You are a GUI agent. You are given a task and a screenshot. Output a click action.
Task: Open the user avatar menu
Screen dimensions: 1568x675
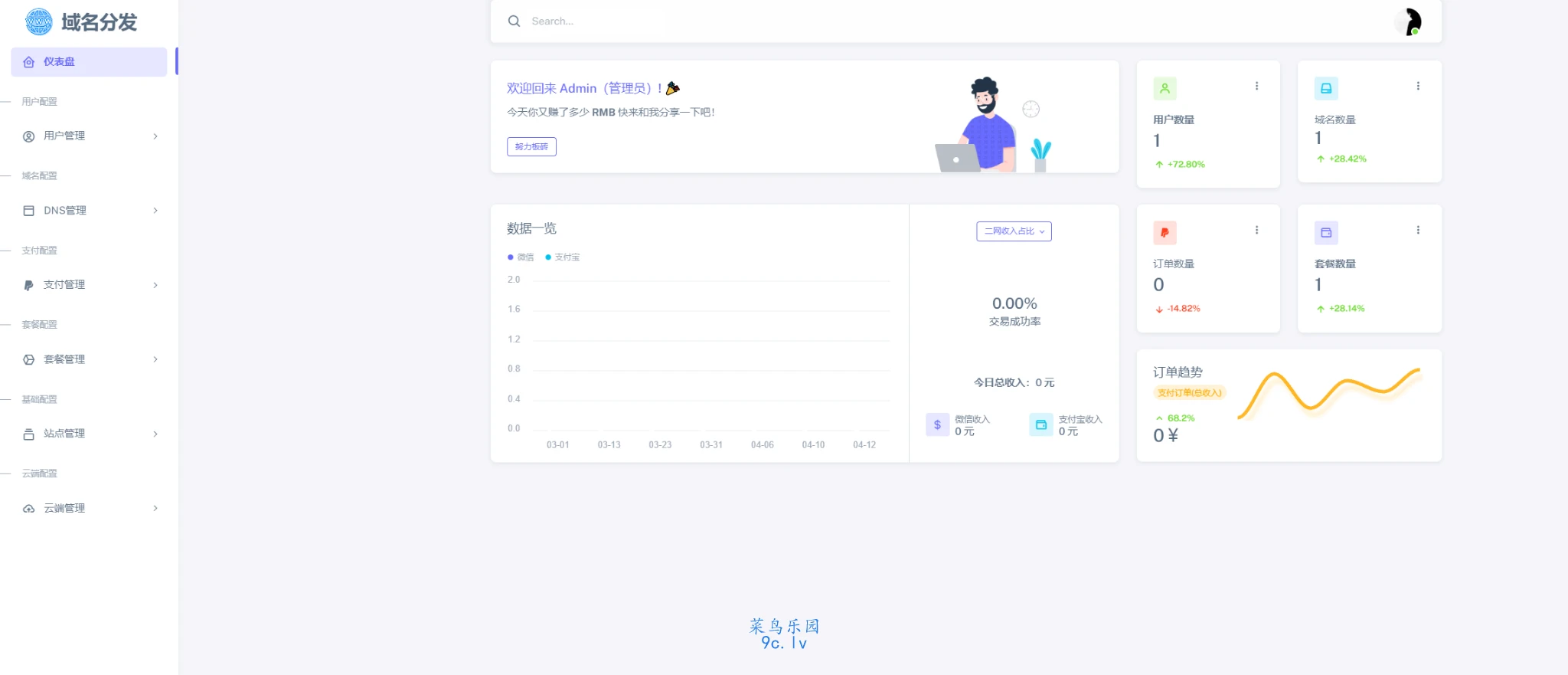pos(1408,22)
